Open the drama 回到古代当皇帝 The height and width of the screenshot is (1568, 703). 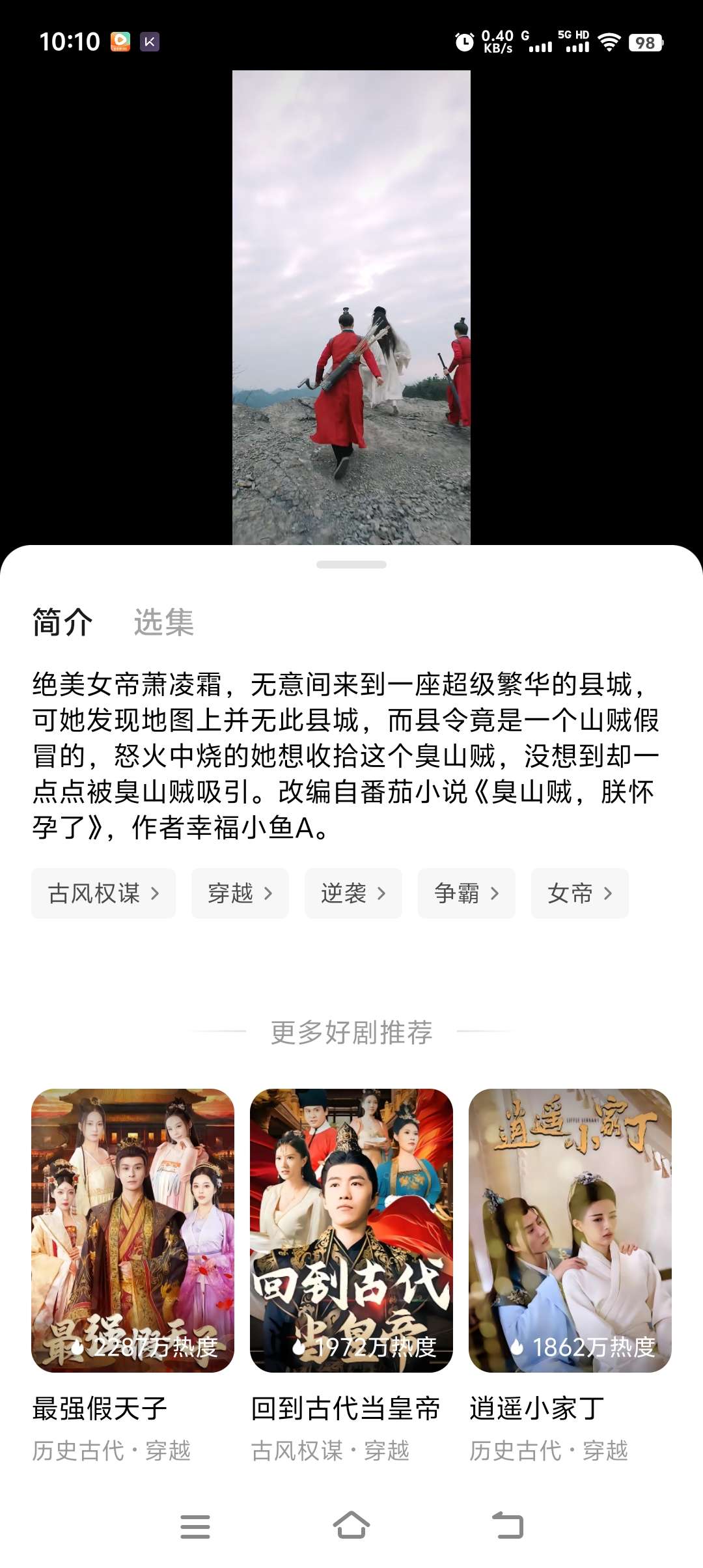[351, 1231]
